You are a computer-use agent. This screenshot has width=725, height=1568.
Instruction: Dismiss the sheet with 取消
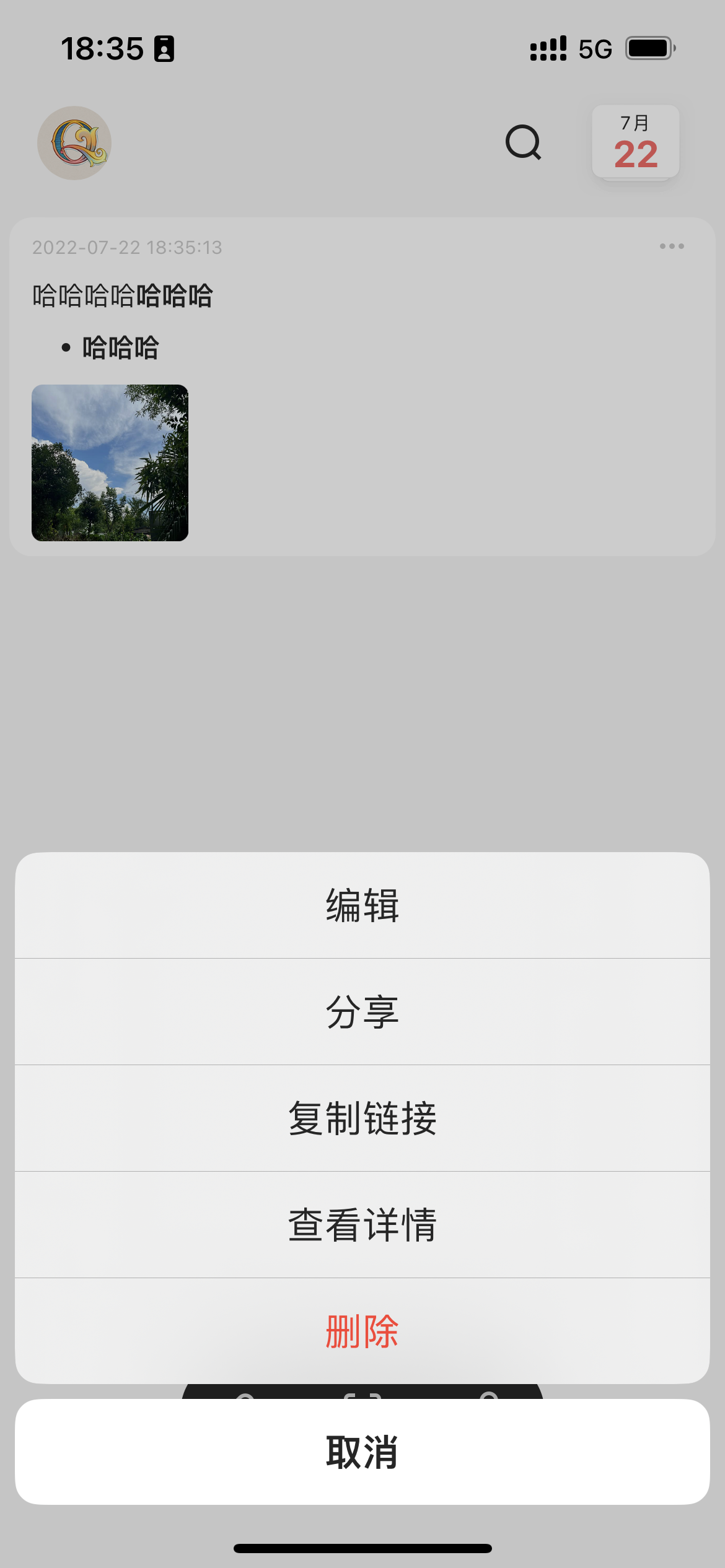(x=362, y=1452)
